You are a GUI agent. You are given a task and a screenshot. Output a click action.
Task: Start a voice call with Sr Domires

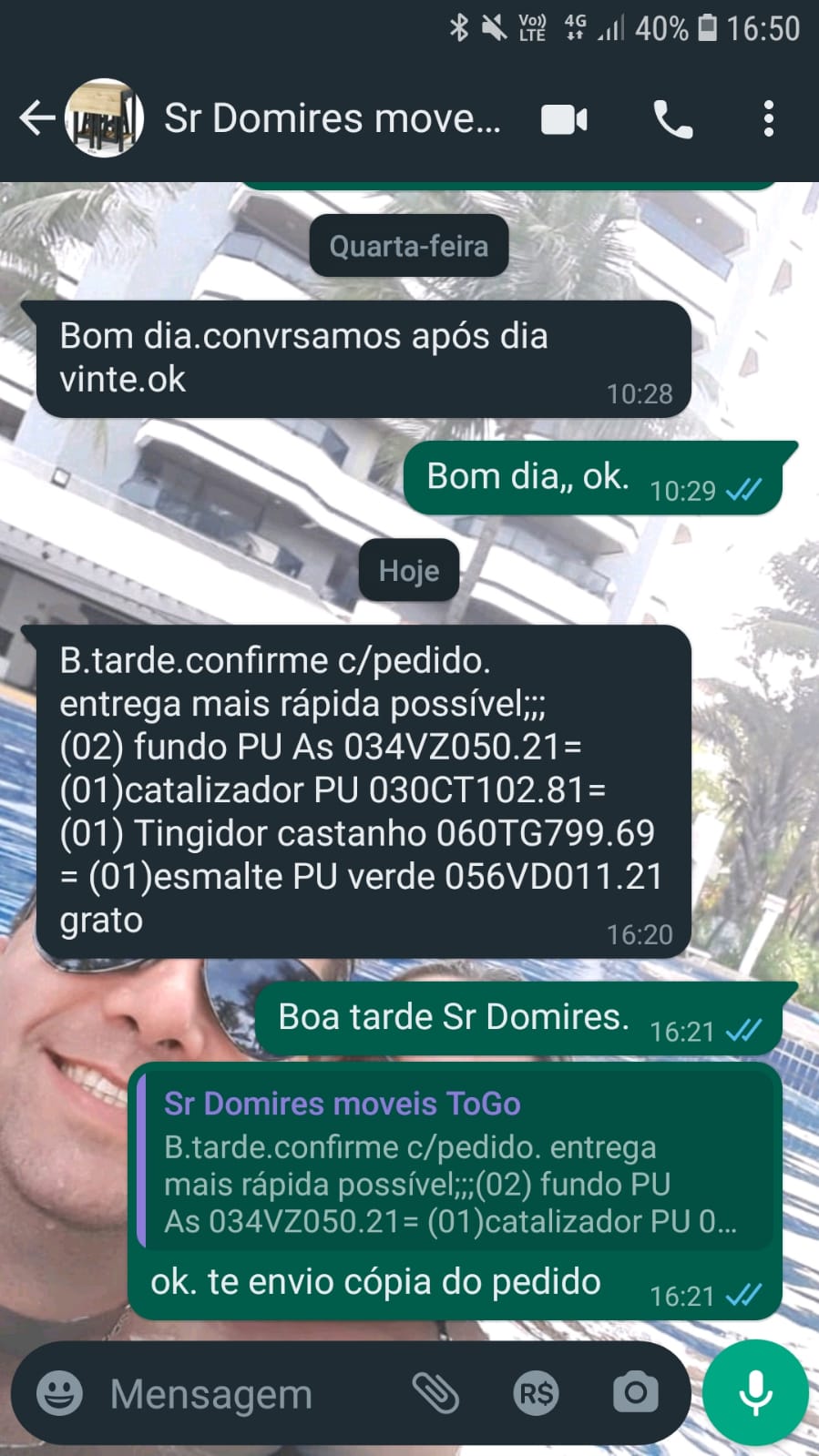[x=673, y=119]
